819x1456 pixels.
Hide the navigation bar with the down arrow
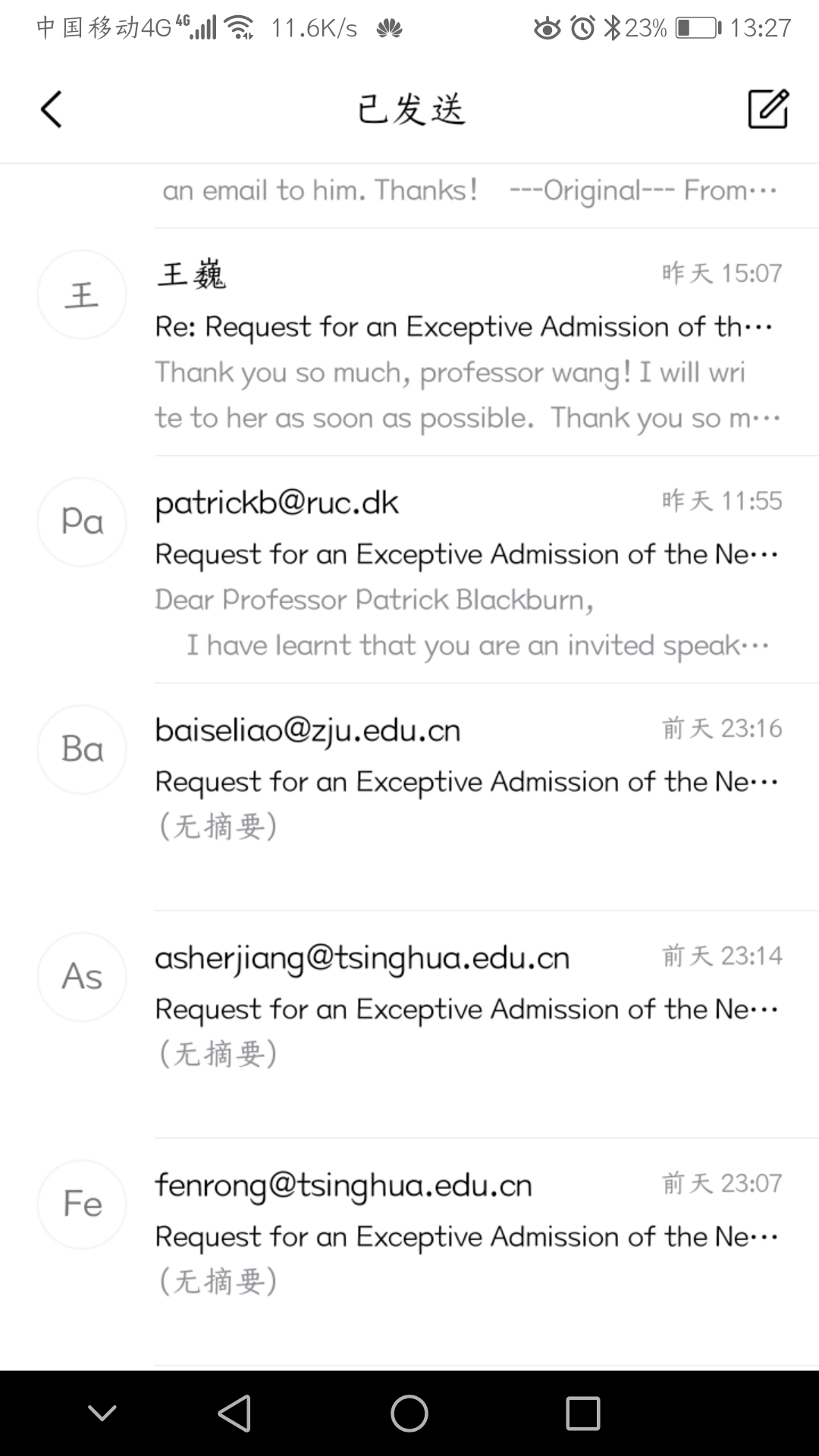tap(102, 1414)
